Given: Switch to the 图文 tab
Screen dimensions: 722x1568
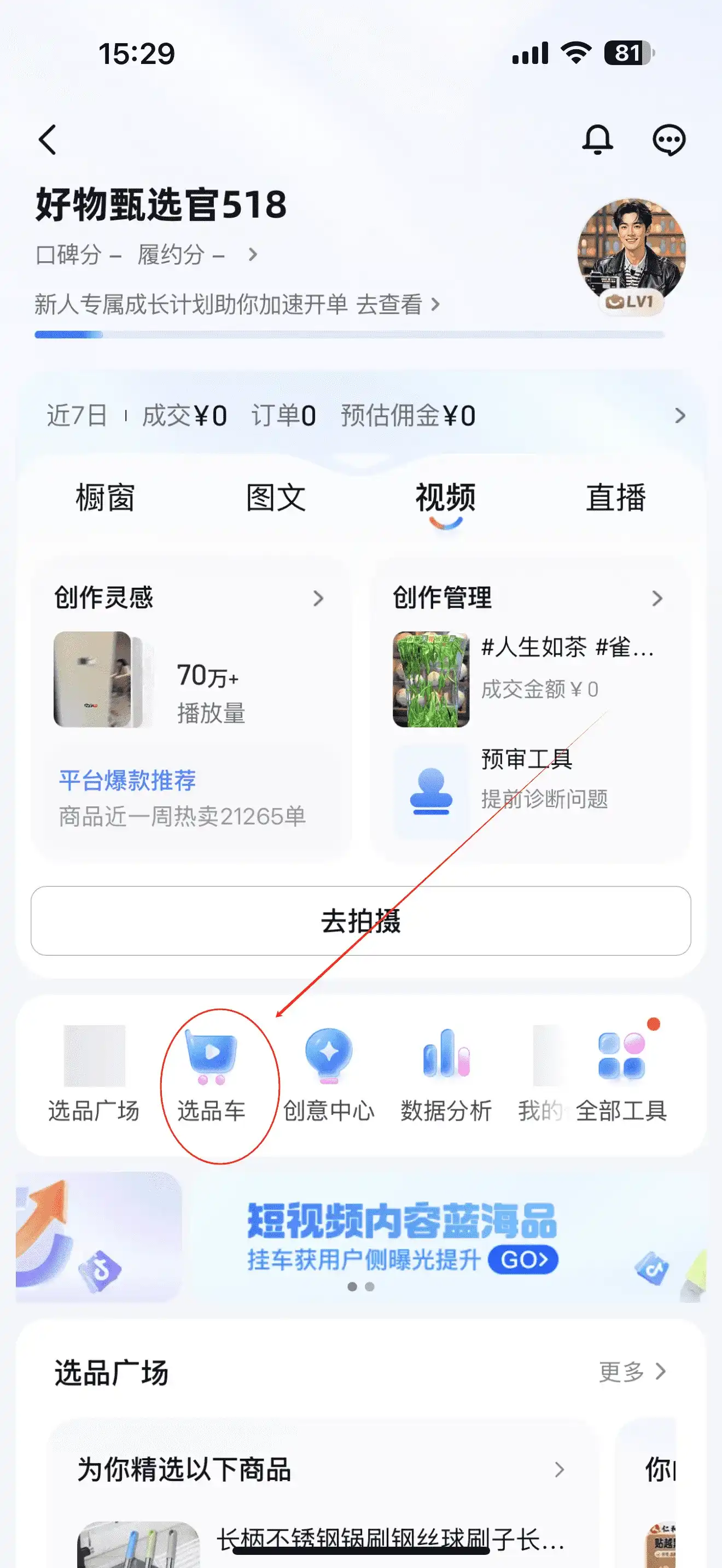Looking at the screenshot, I should tap(276, 498).
